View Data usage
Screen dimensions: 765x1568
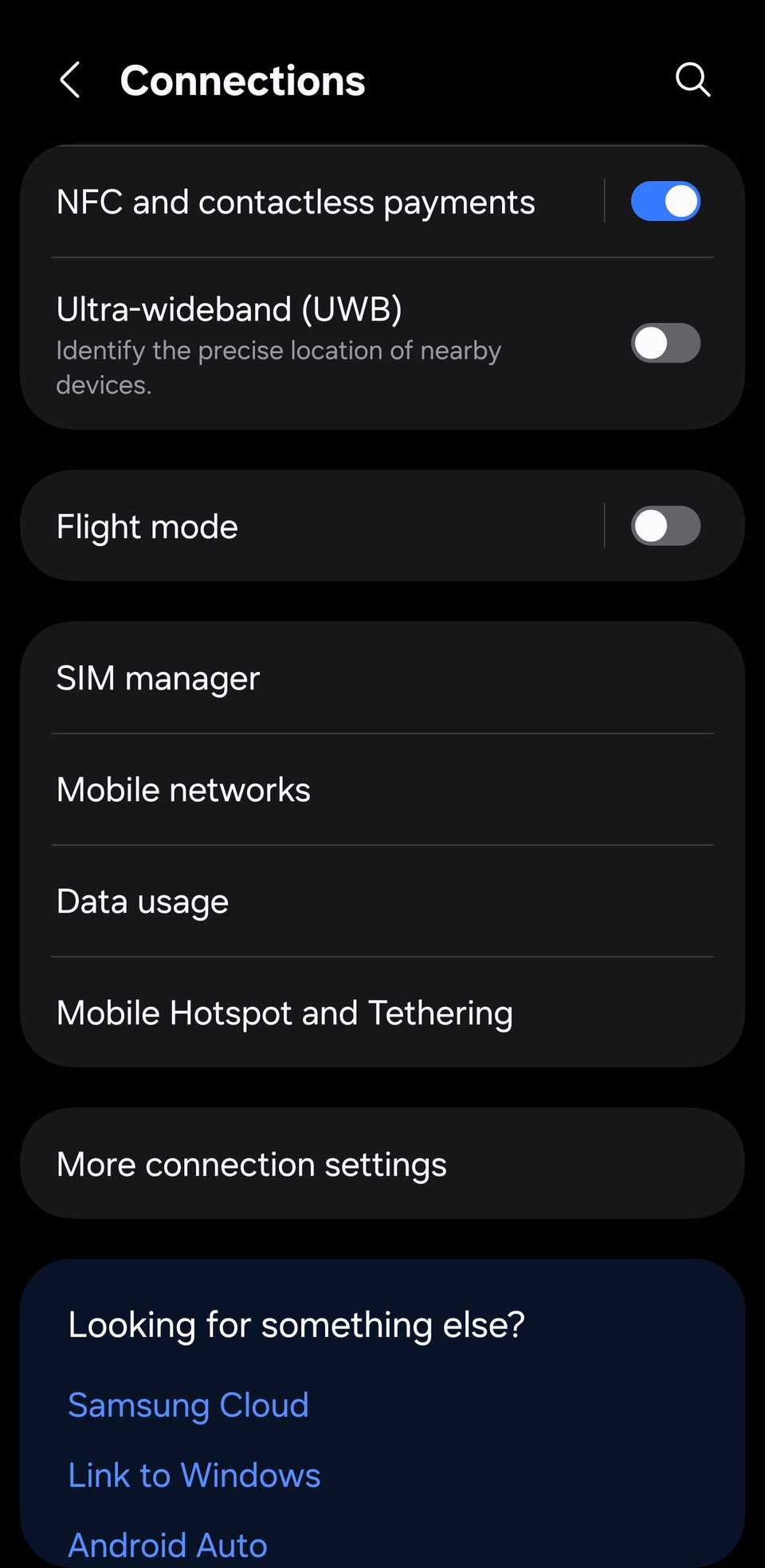[143, 902]
